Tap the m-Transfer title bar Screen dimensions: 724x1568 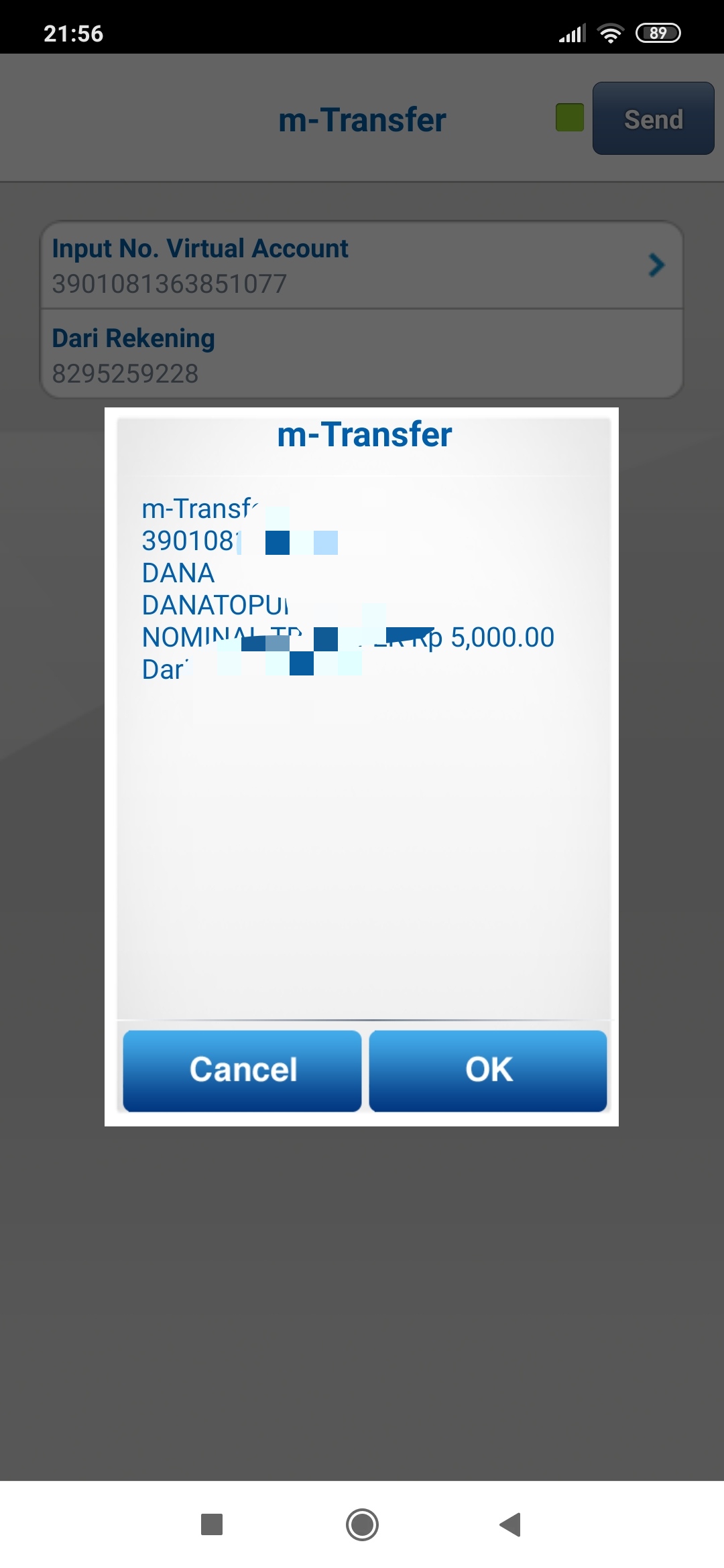tap(362, 119)
